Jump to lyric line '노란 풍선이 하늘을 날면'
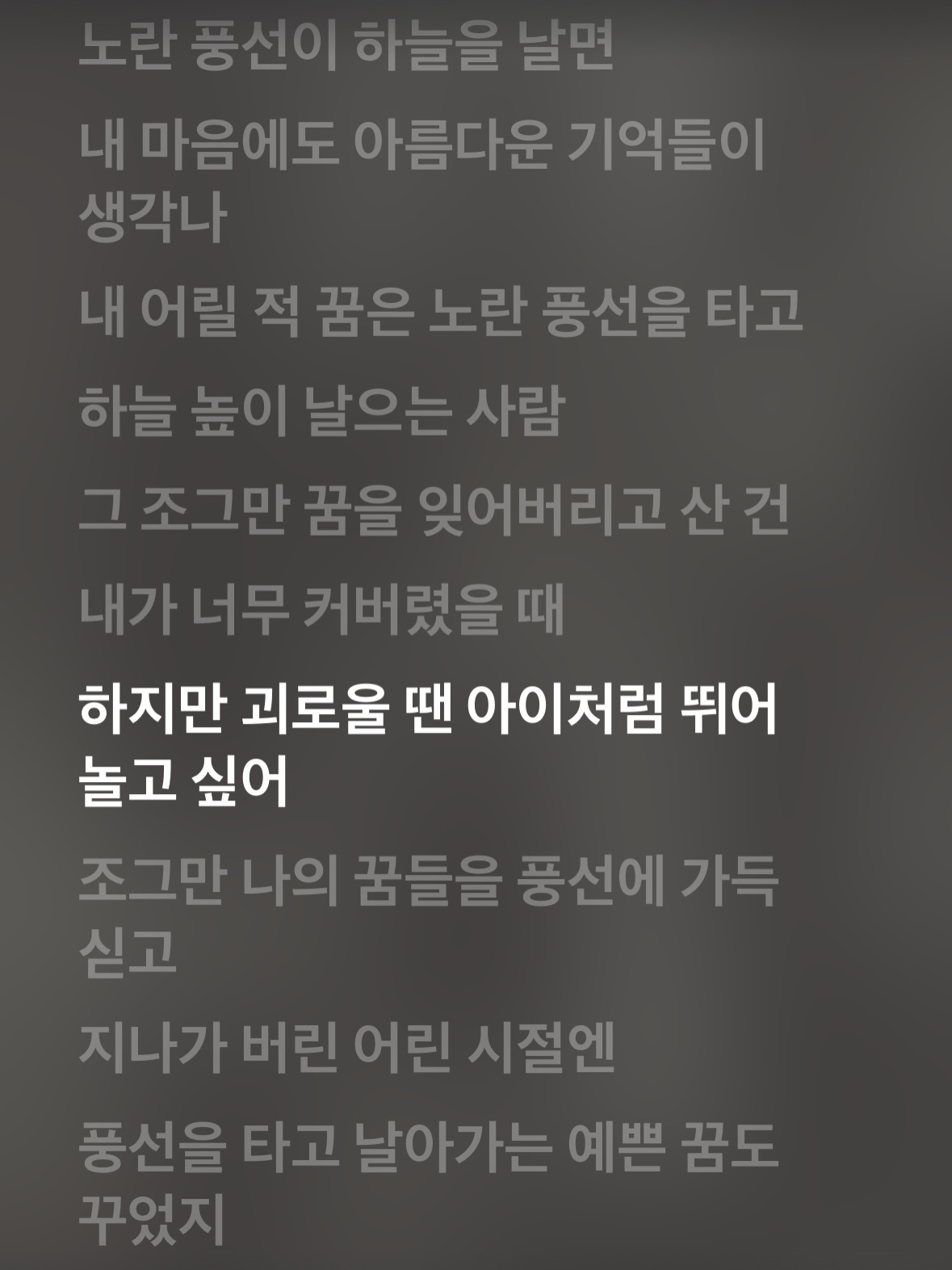The width and height of the screenshot is (952, 1270). point(347,45)
